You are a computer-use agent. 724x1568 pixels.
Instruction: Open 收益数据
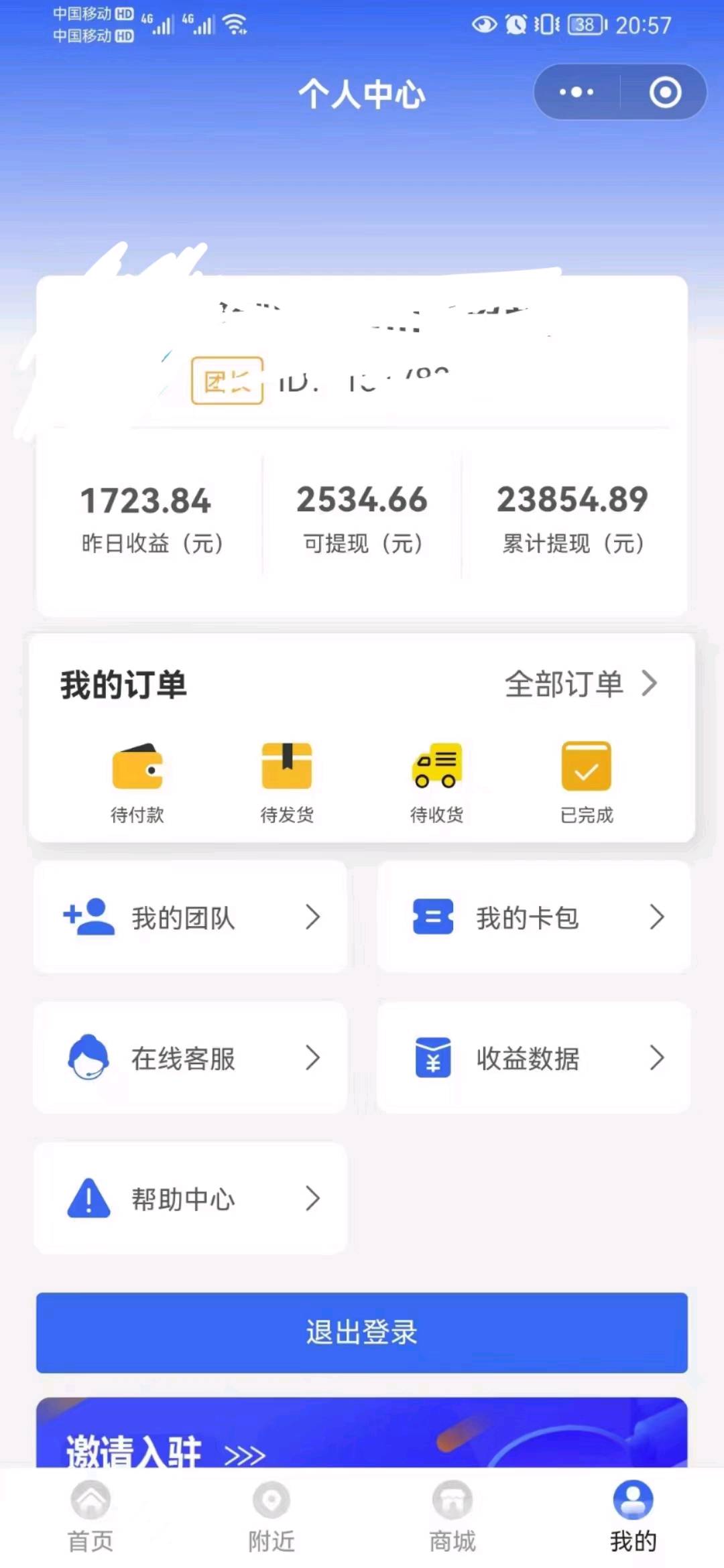click(x=534, y=1058)
